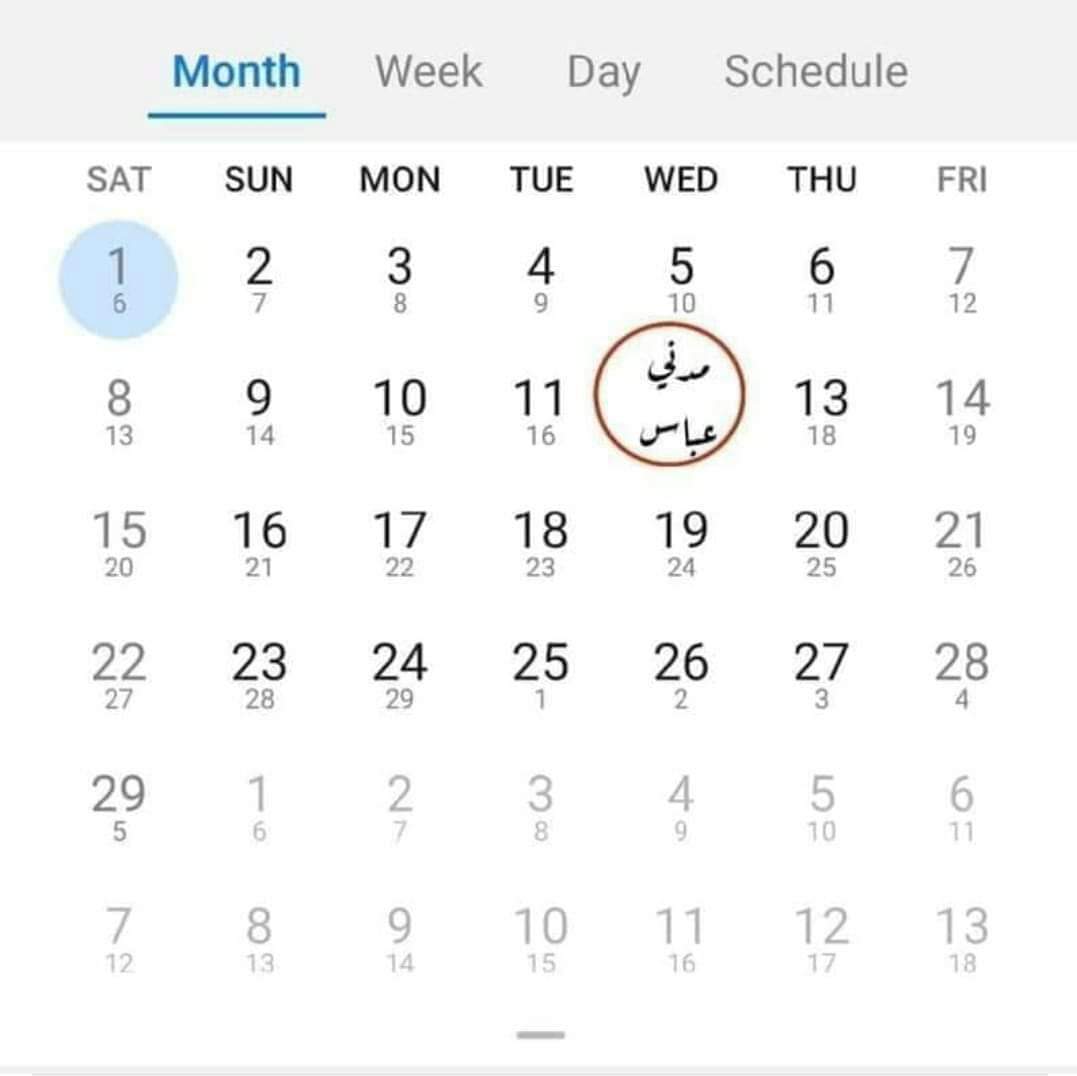Select the Month view tab
The height and width of the screenshot is (1076, 1077).
[x=236, y=72]
